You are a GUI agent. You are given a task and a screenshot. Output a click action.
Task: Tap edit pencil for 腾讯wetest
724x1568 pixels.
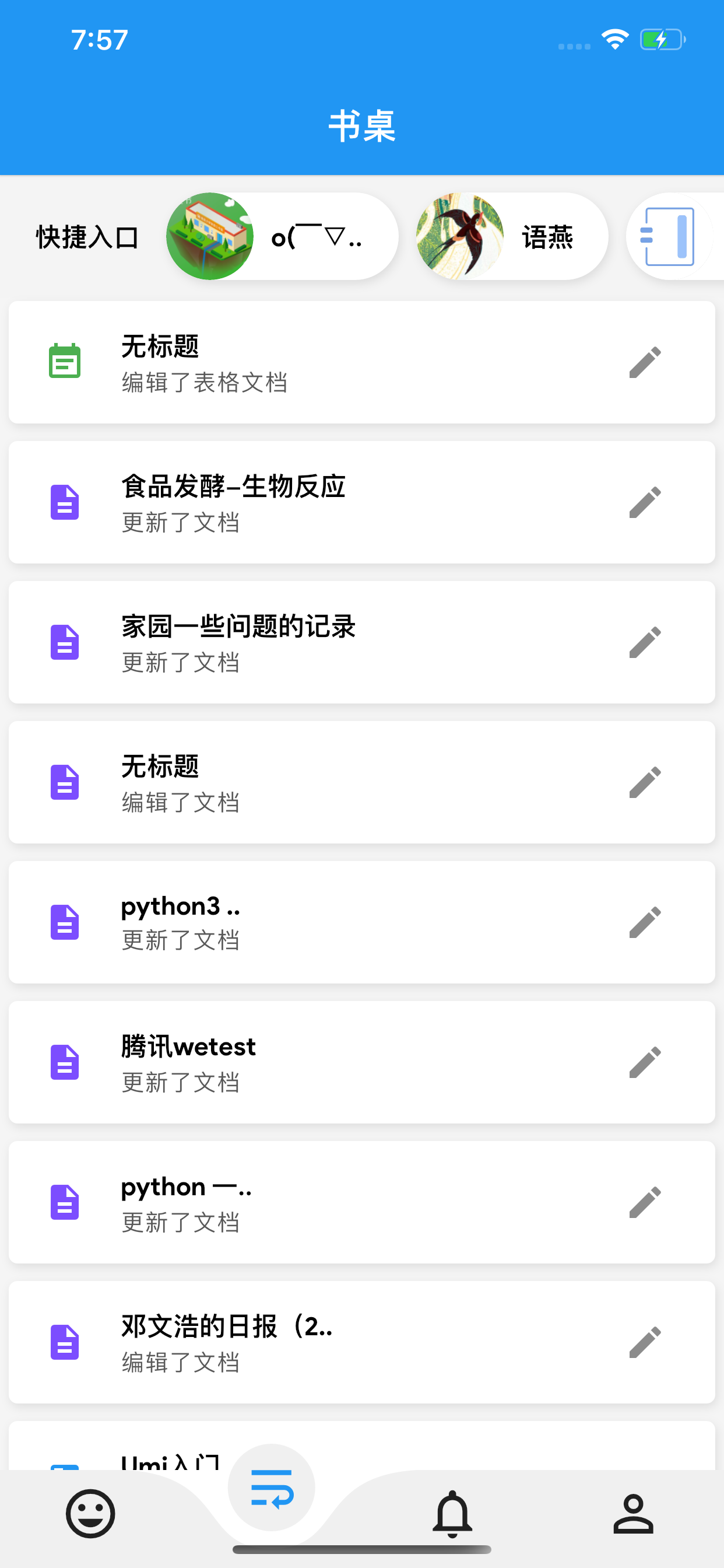(x=645, y=1062)
